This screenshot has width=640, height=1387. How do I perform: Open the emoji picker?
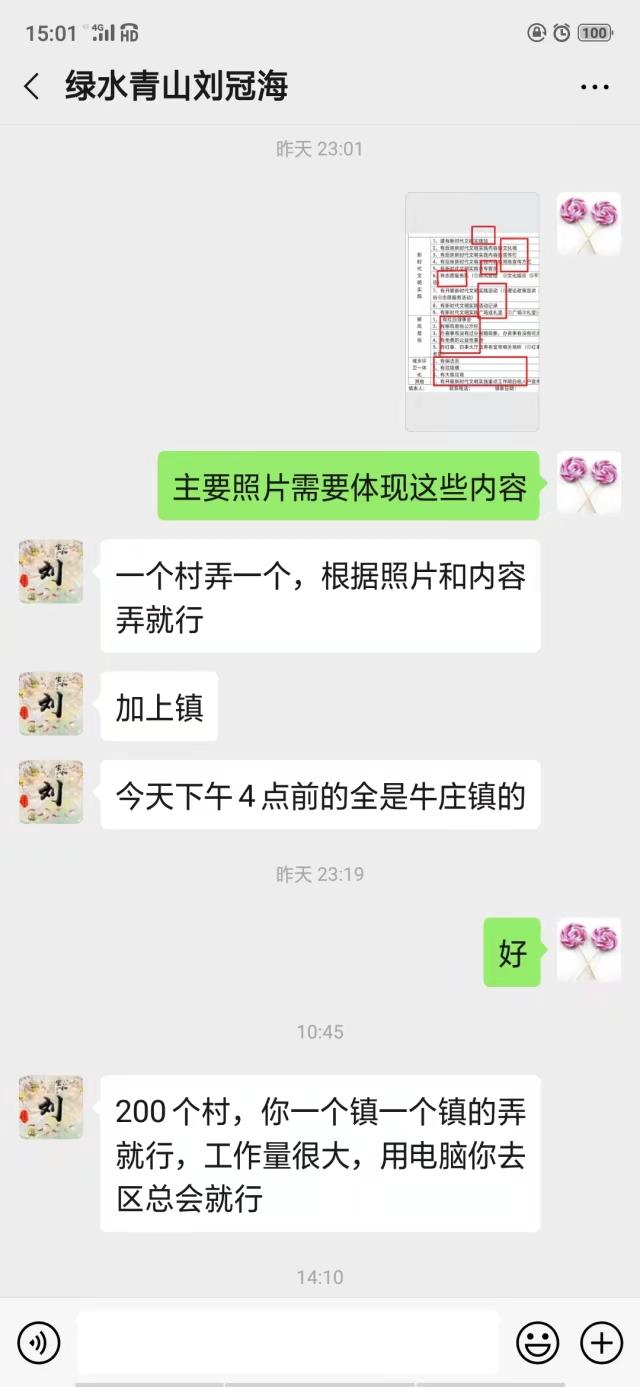click(x=537, y=1342)
